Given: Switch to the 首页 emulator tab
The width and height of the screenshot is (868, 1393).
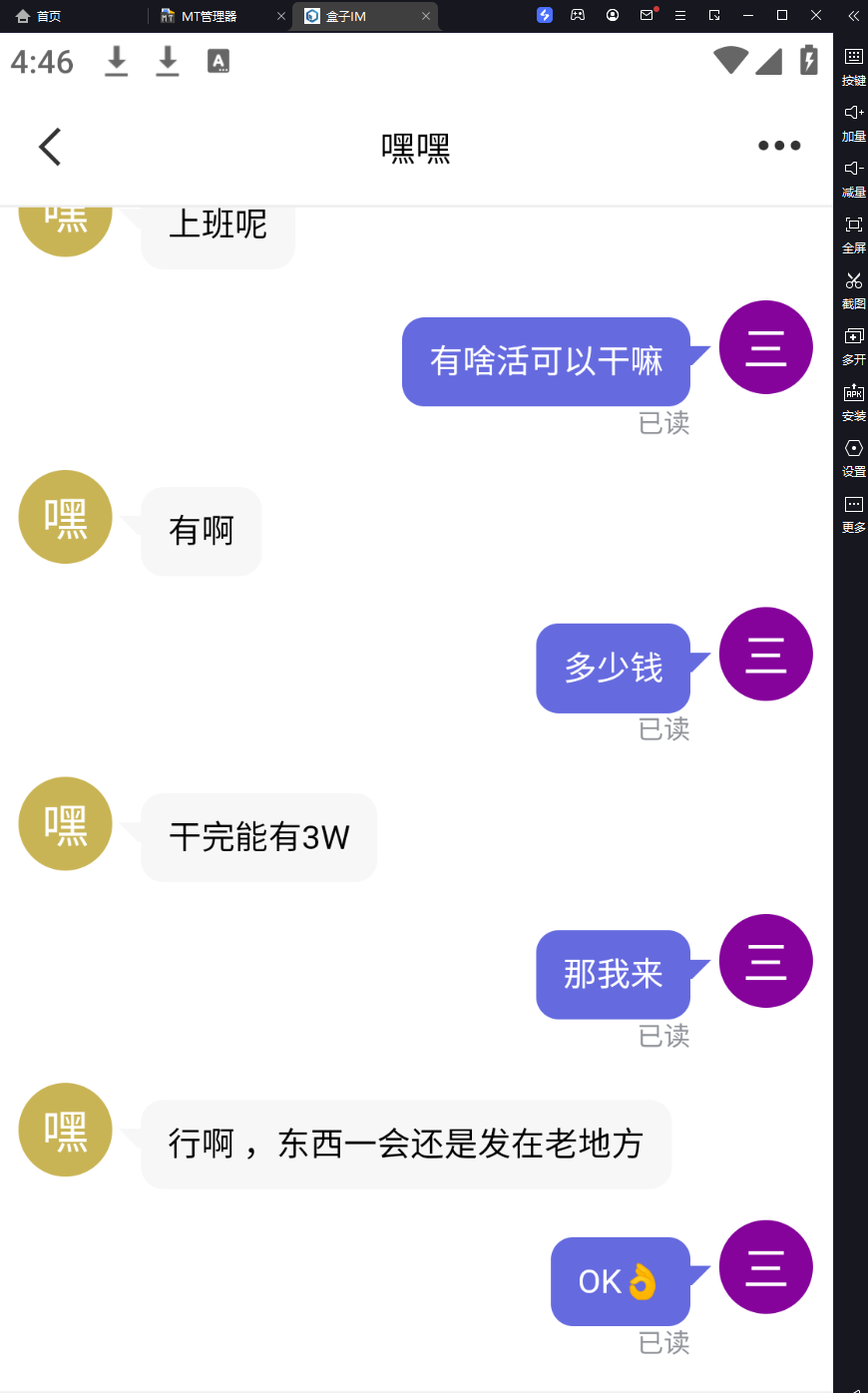Looking at the screenshot, I should [x=39, y=16].
